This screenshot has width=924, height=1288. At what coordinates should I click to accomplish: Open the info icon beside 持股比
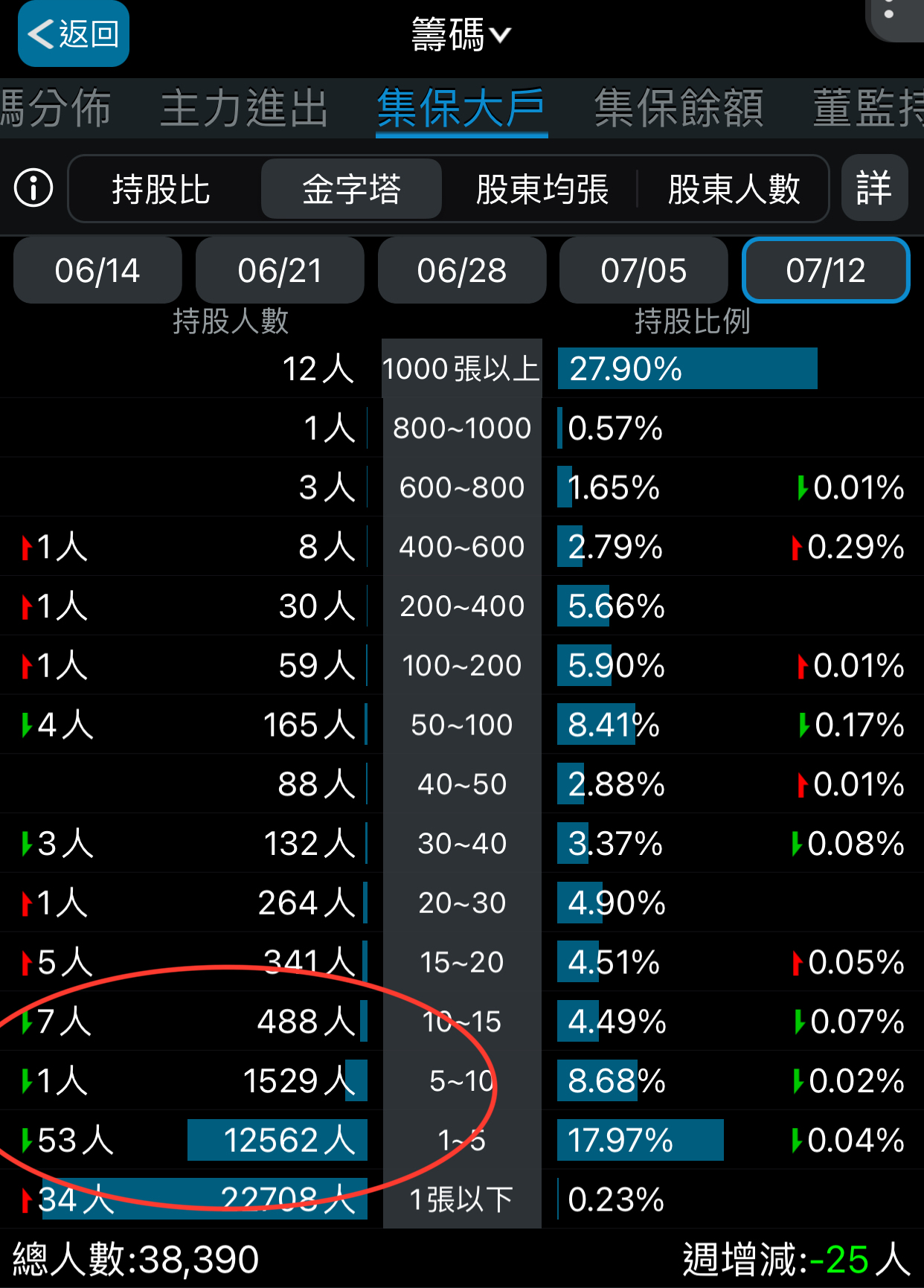33,188
